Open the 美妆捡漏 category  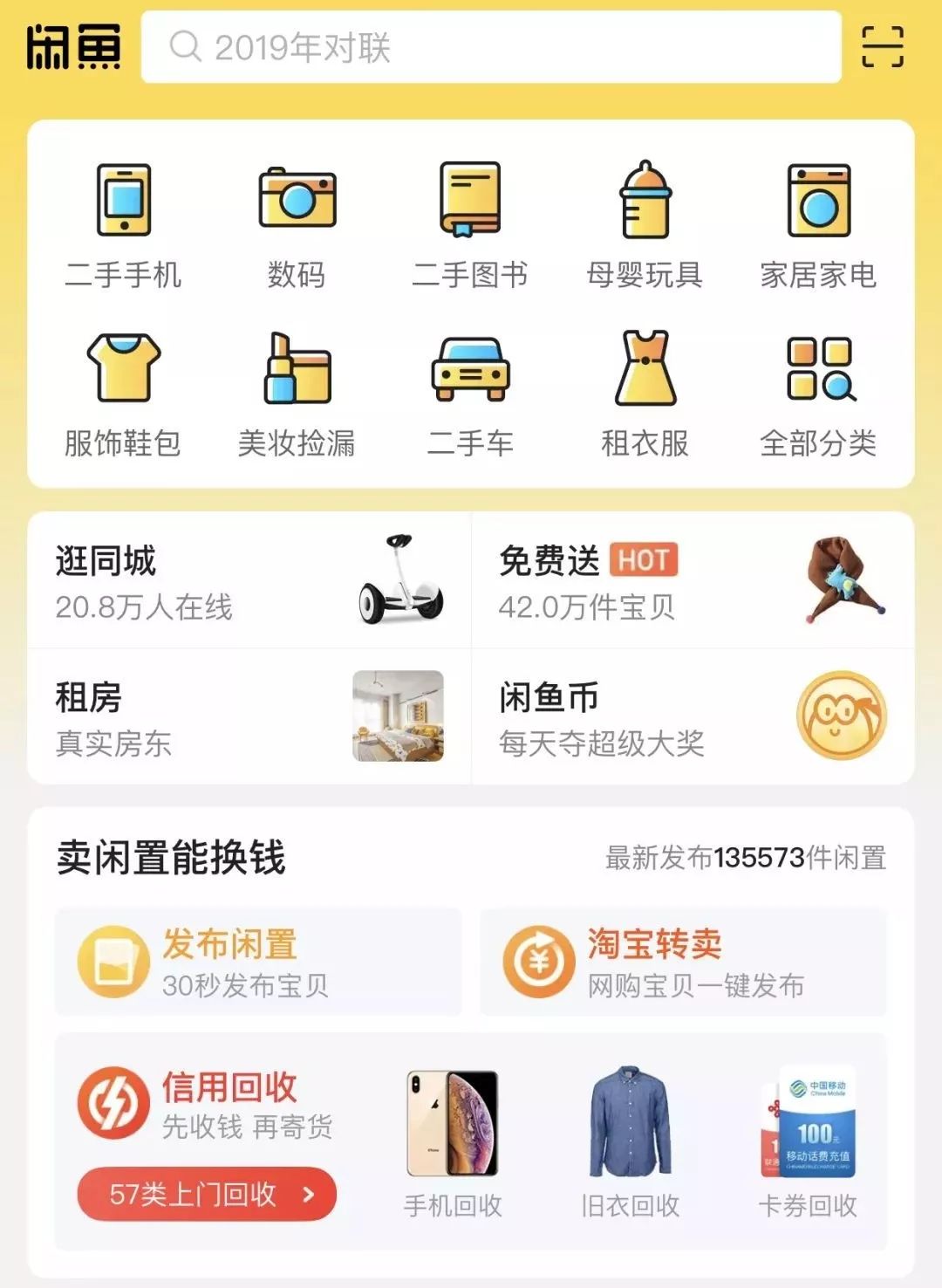tap(297, 394)
